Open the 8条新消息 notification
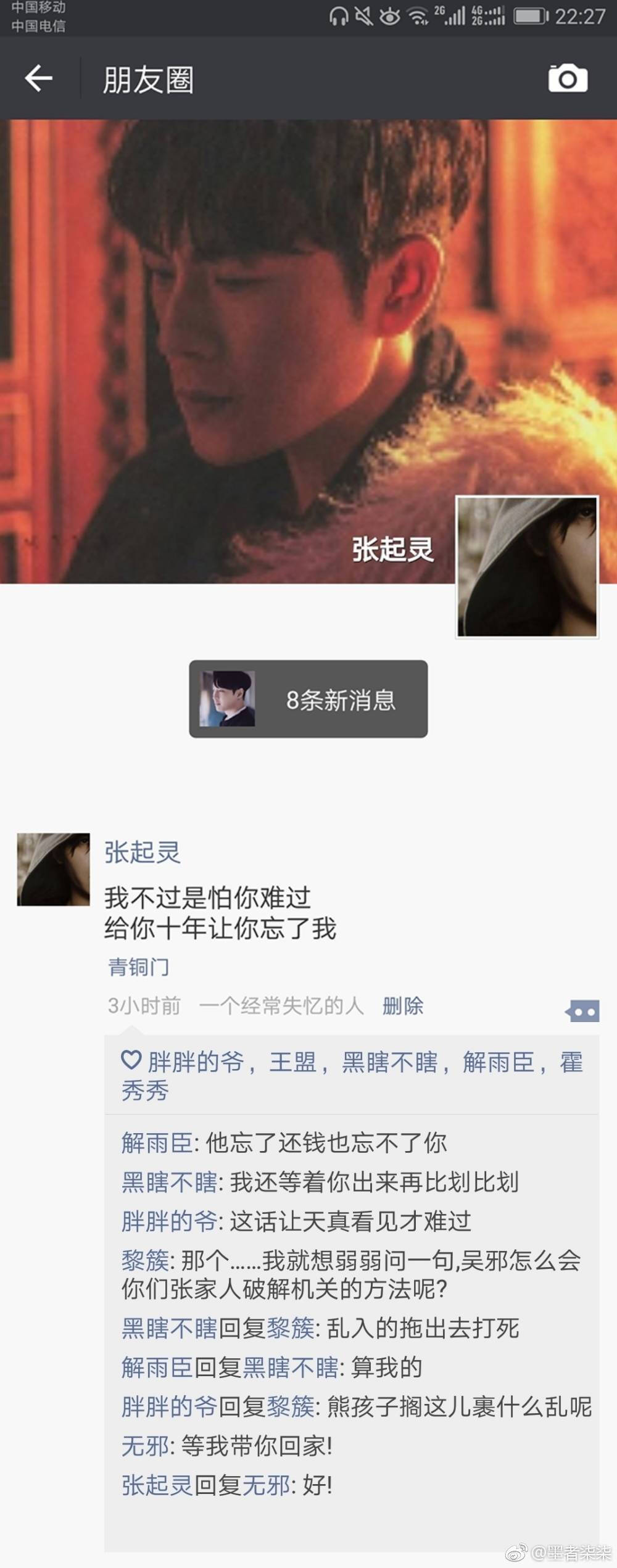This screenshot has width=617, height=1568. pos(308,699)
